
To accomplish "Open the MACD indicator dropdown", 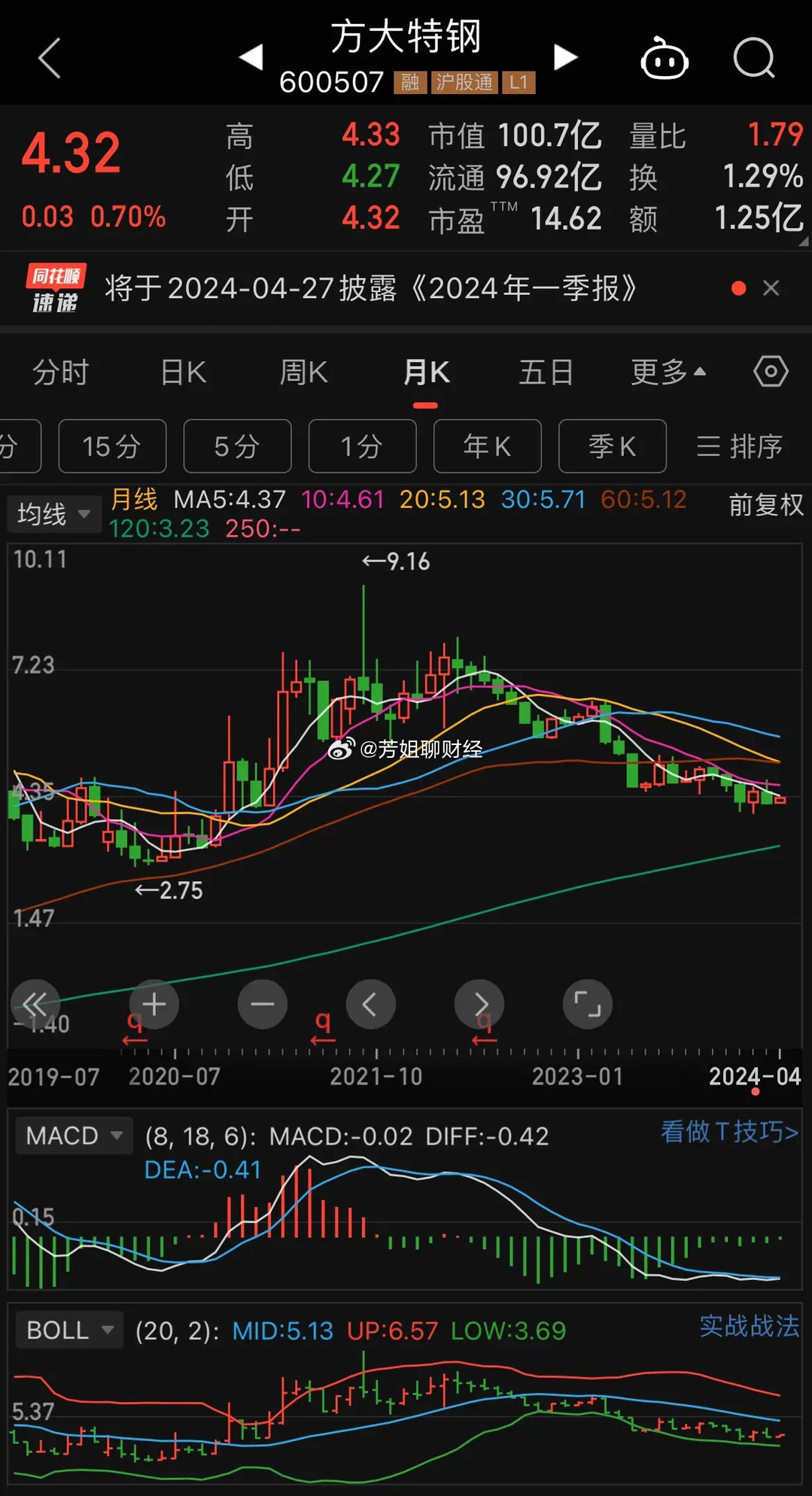I will [x=73, y=1135].
